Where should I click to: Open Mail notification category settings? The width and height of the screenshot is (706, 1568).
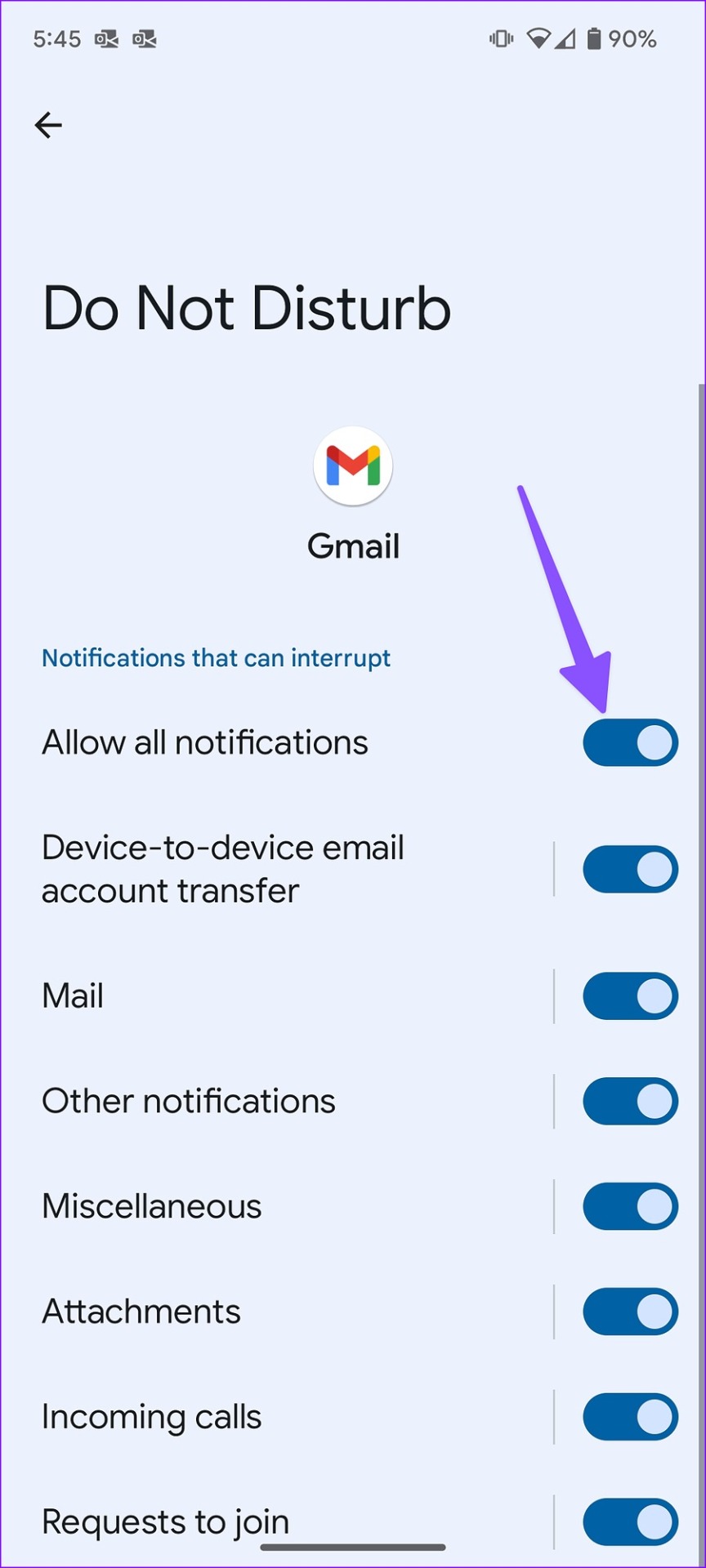(x=277, y=996)
